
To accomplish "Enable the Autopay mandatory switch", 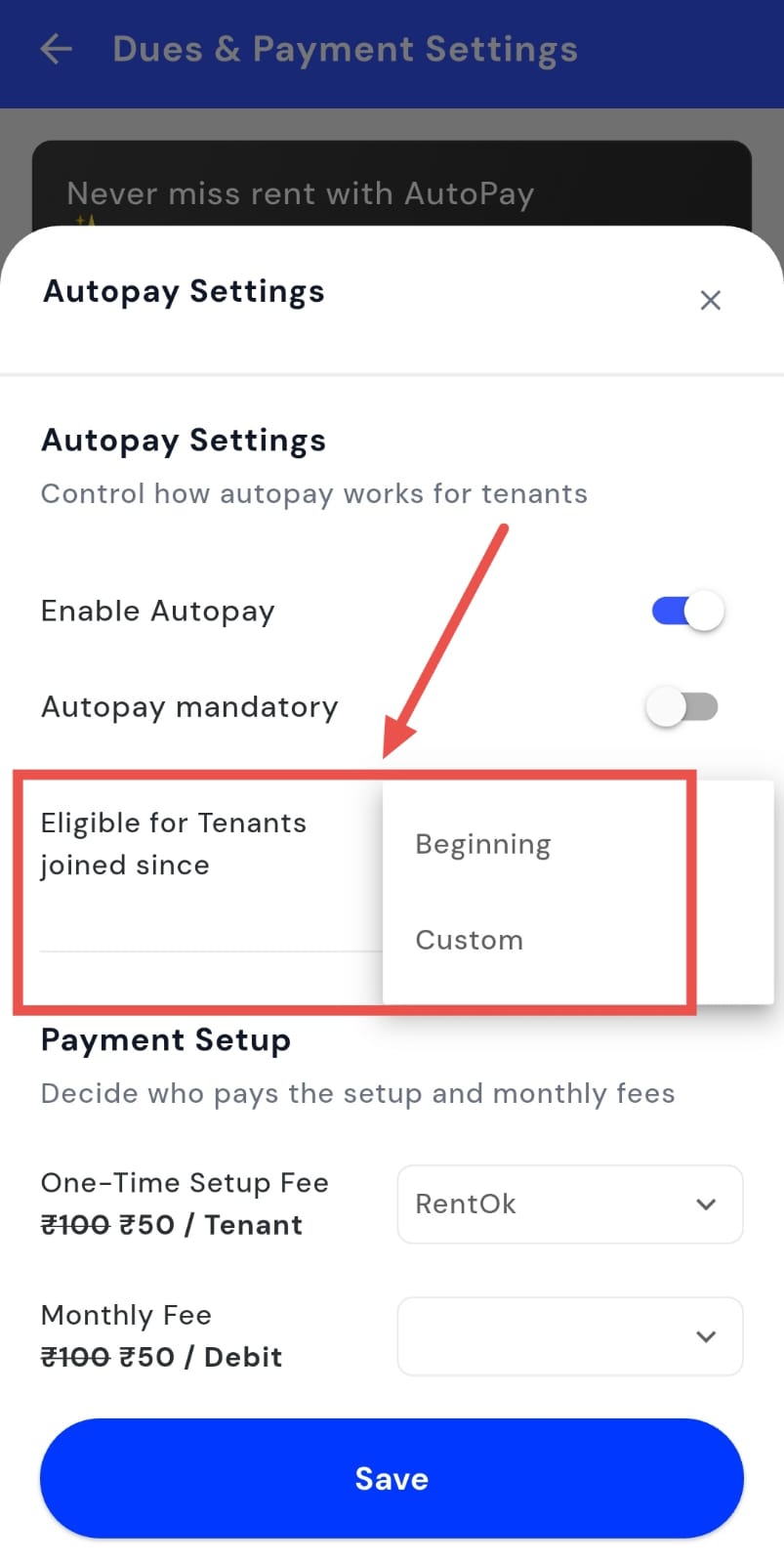I will 682,706.
